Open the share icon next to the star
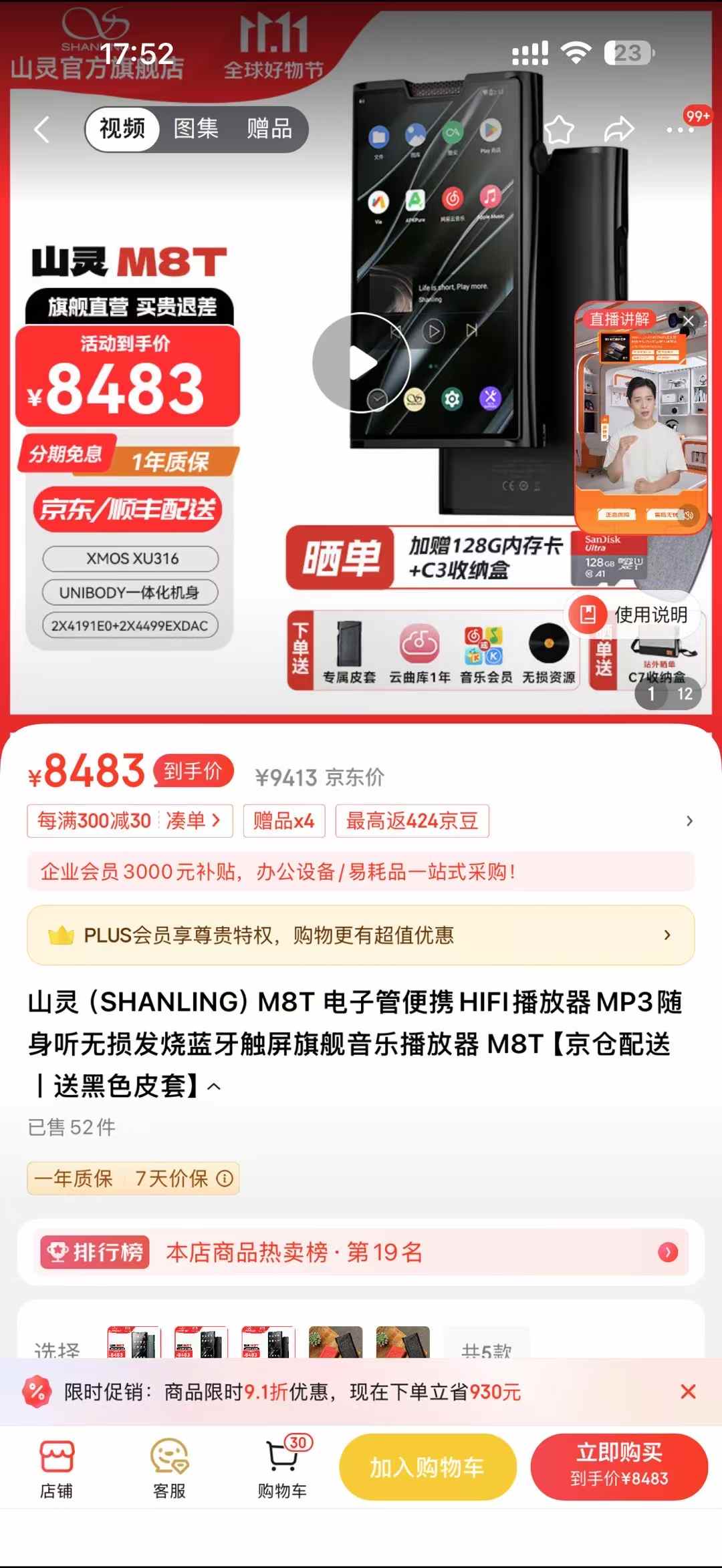Screen dimensions: 722x1568 620,129
